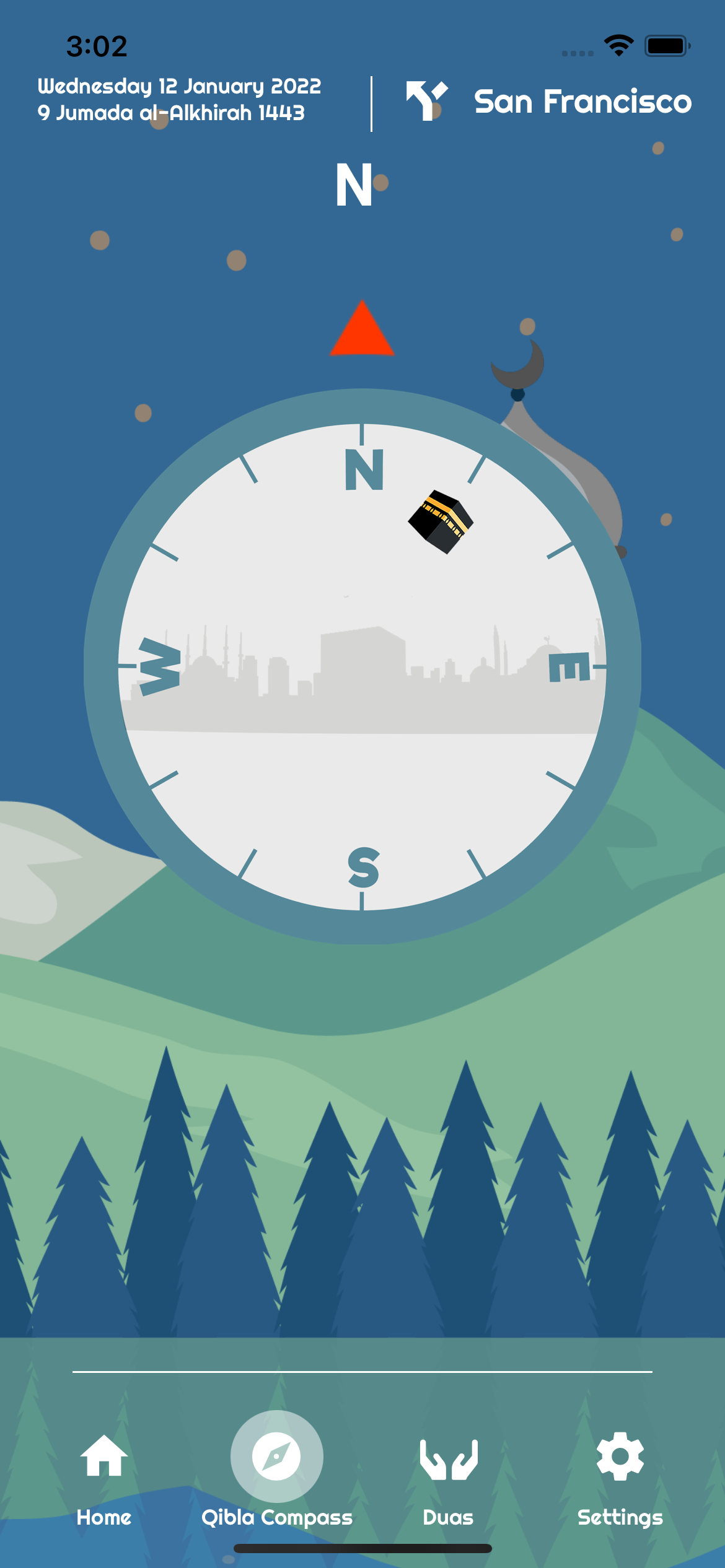
Task: Tap the crescent moon atop the mosque dome
Action: (x=517, y=364)
